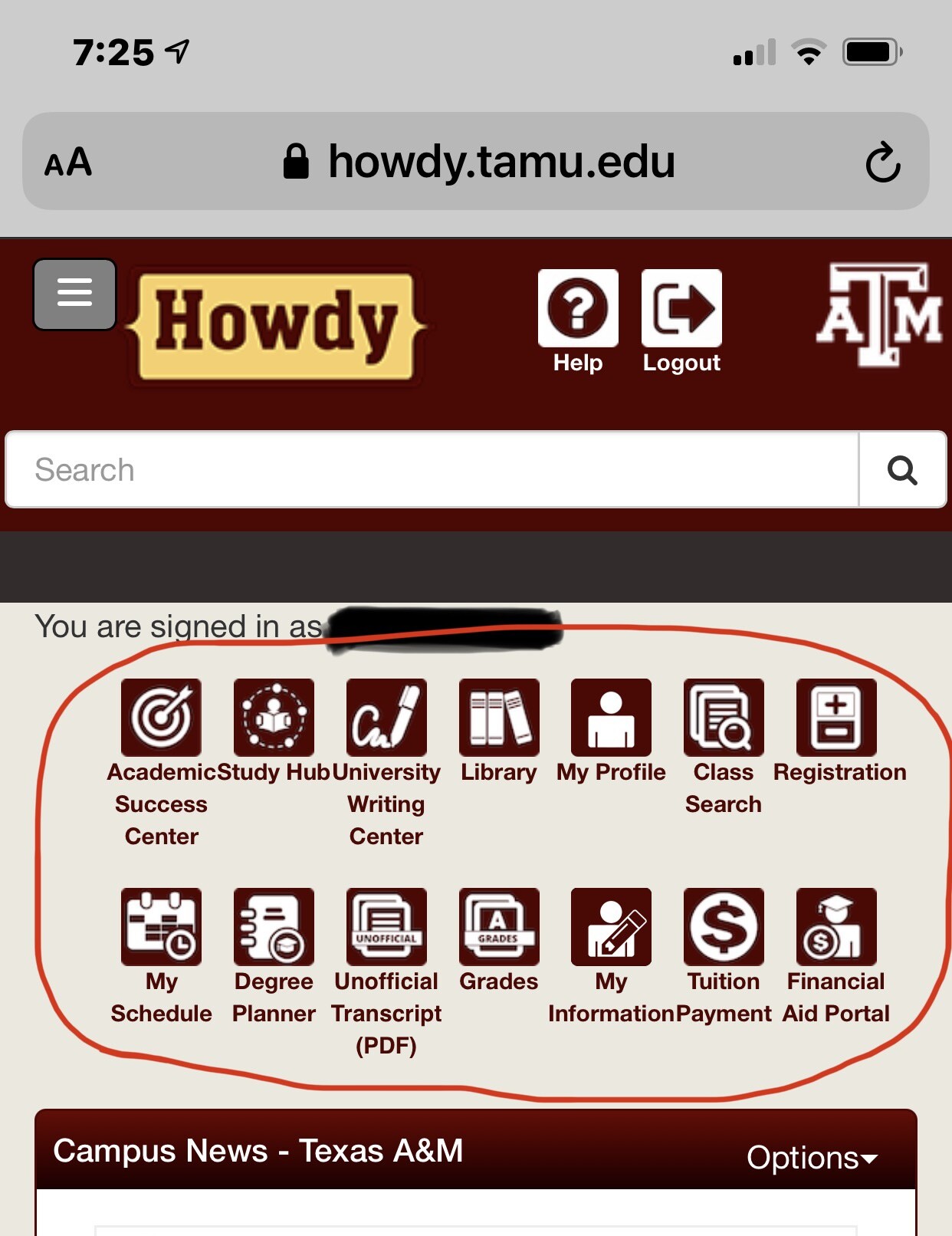This screenshot has width=952, height=1236.
Task: Open the Help page
Action: [x=578, y=308]
